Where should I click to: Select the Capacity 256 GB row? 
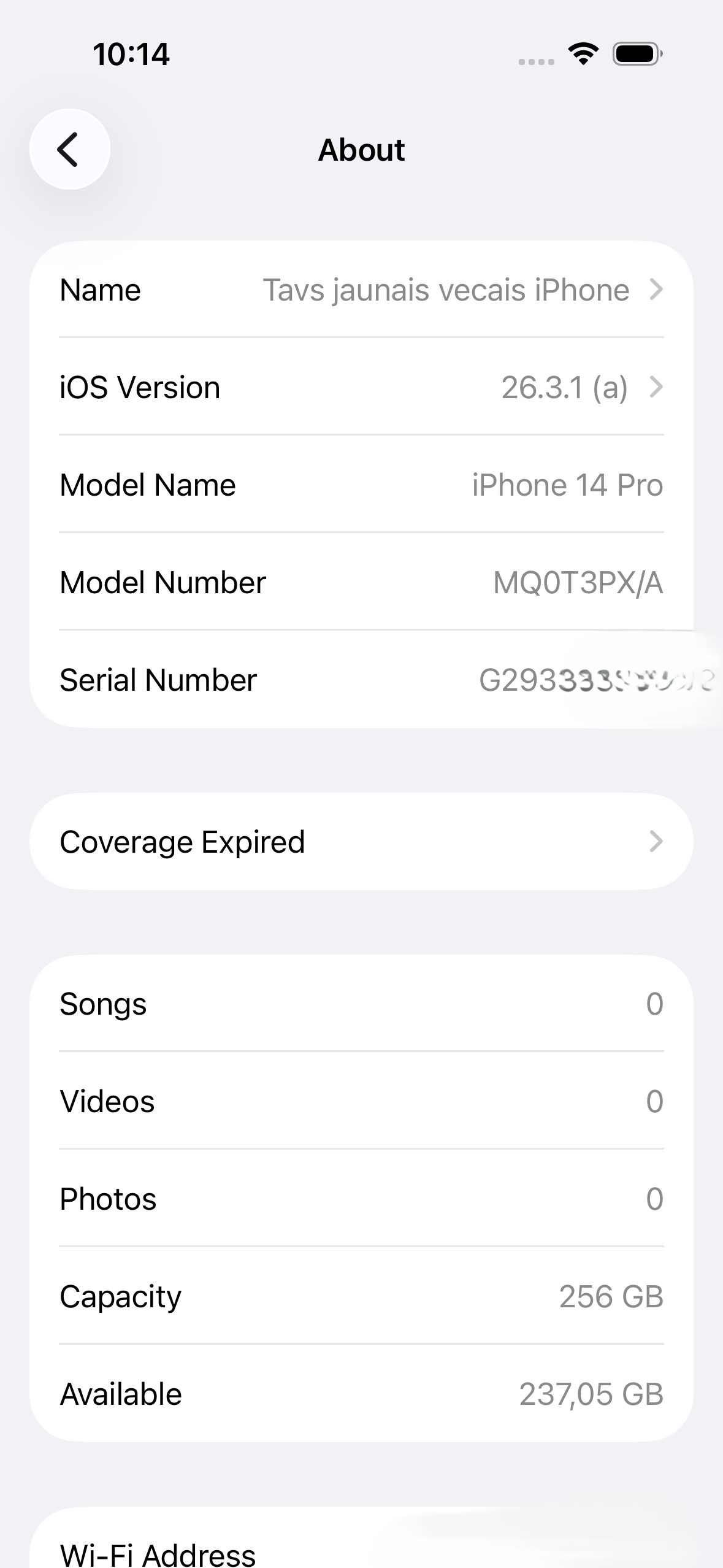(x=361, y=1296)
